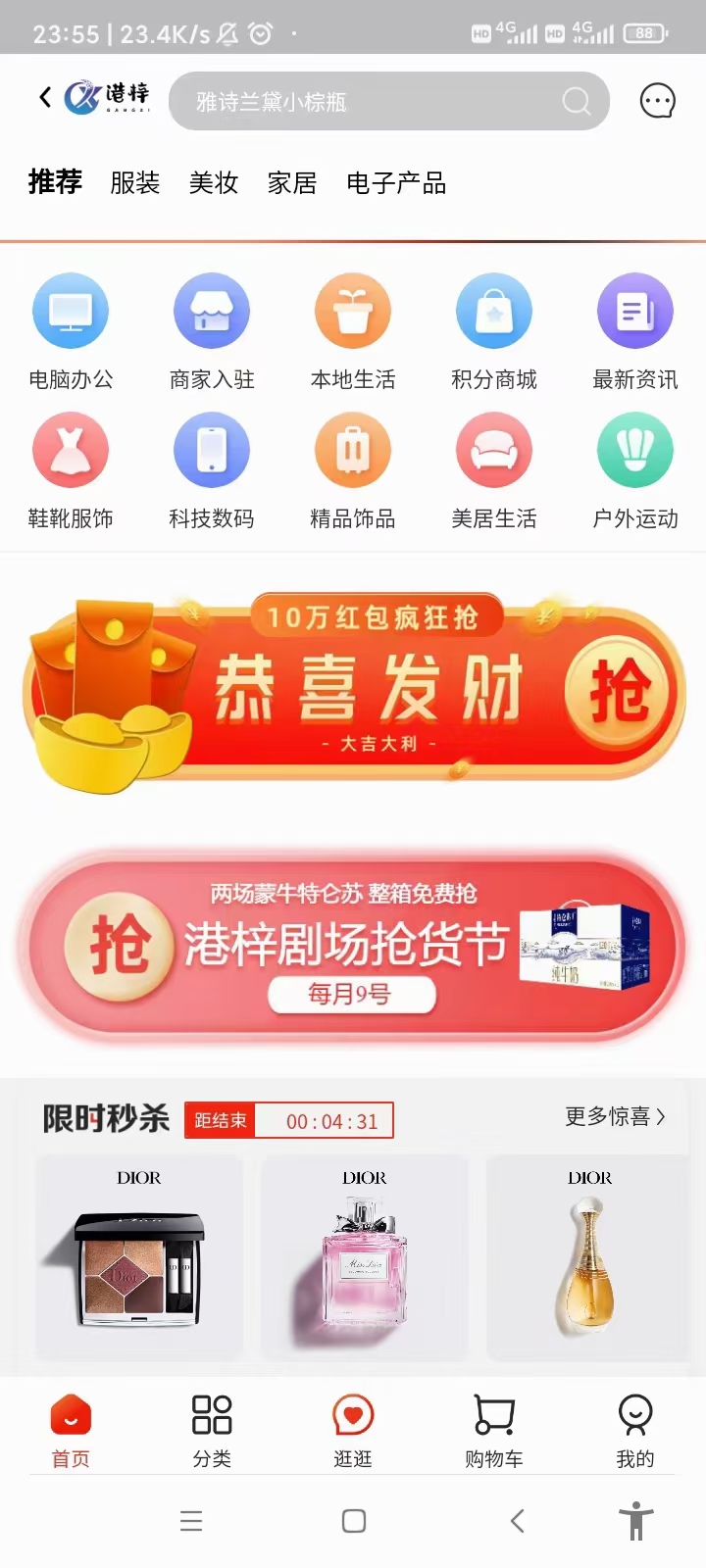The height and width of the screenshot is (1568, 706).
Task: Open the Dior eyeshadow palette product
Action: [139, 1257]
